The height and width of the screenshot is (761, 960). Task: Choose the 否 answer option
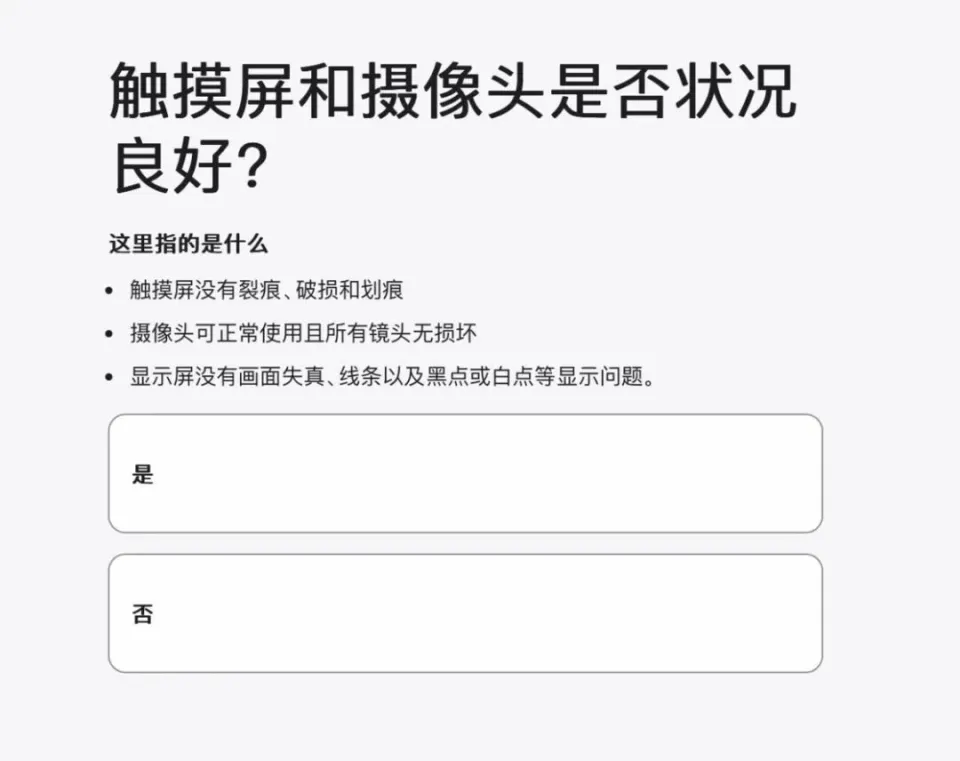[x=465, y=613]
